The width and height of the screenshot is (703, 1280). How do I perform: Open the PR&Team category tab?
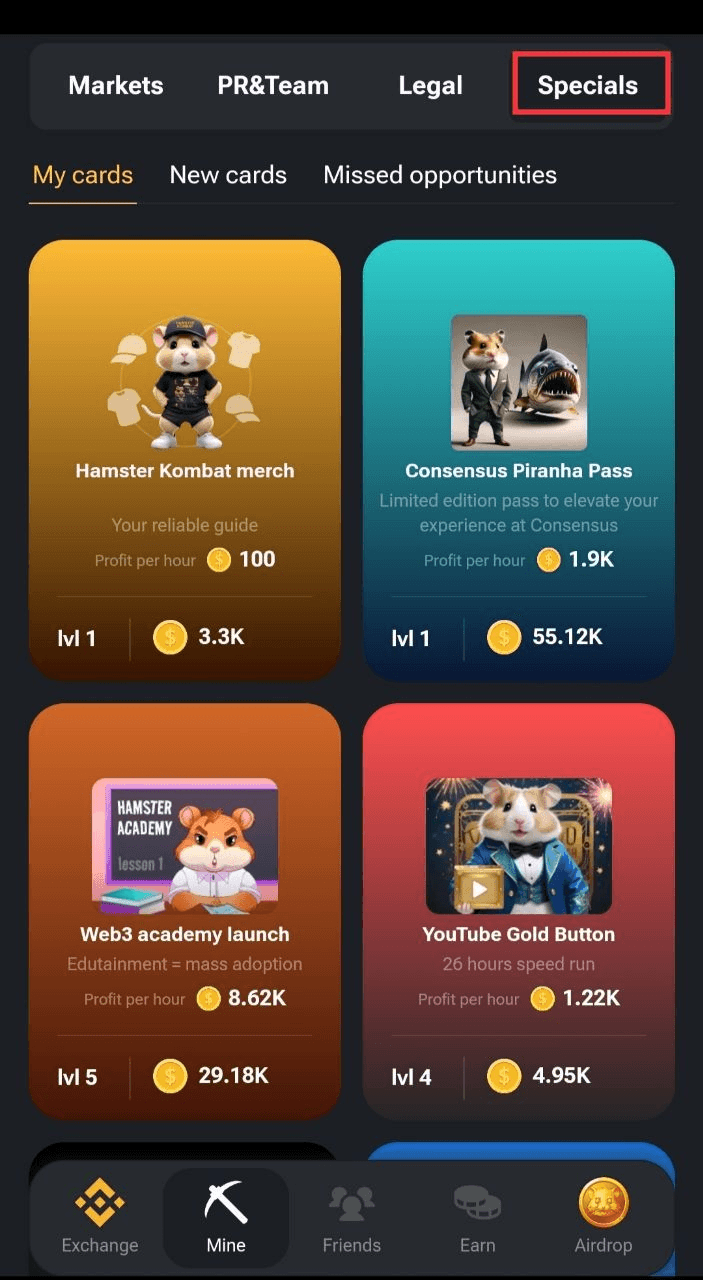point(273,86)
